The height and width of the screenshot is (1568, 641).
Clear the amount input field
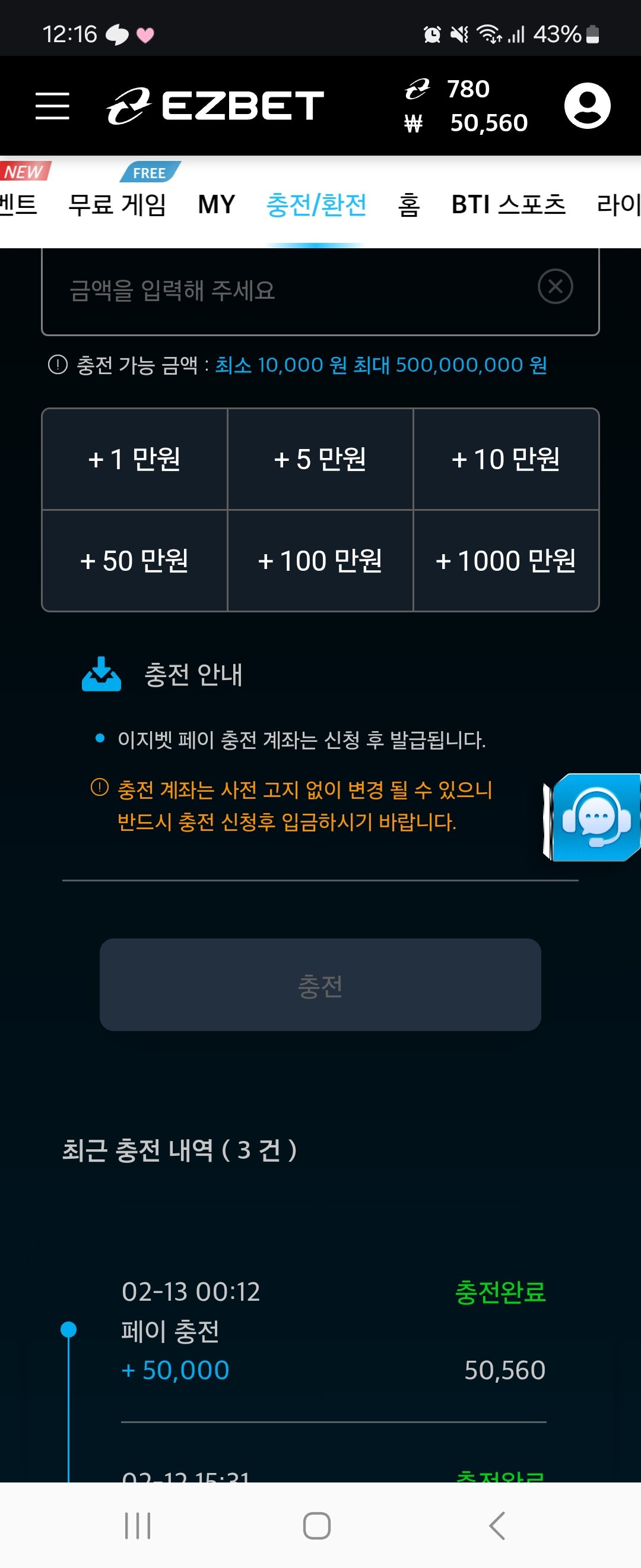(556, 286)
